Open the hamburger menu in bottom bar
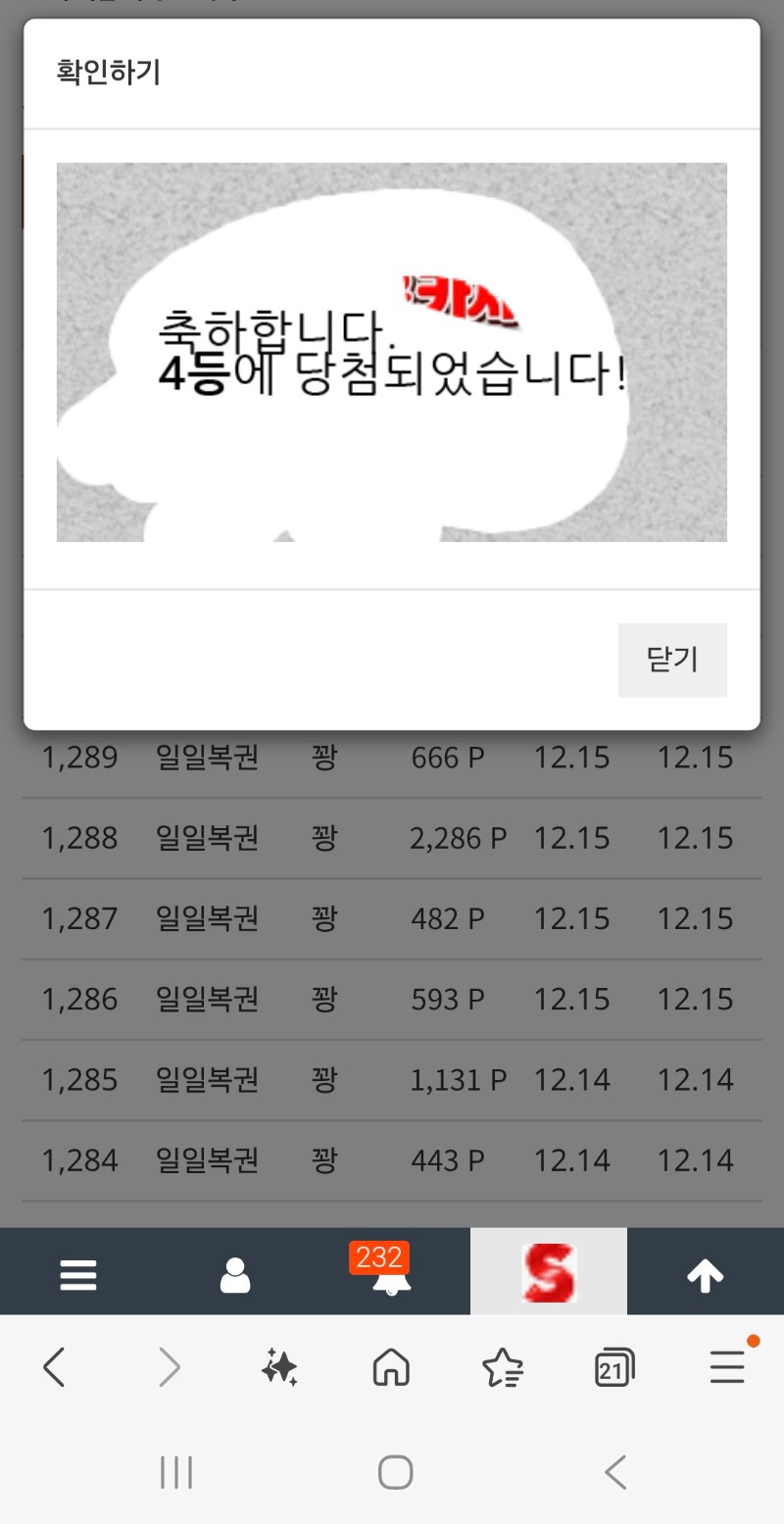 (x=78, y=1275)
